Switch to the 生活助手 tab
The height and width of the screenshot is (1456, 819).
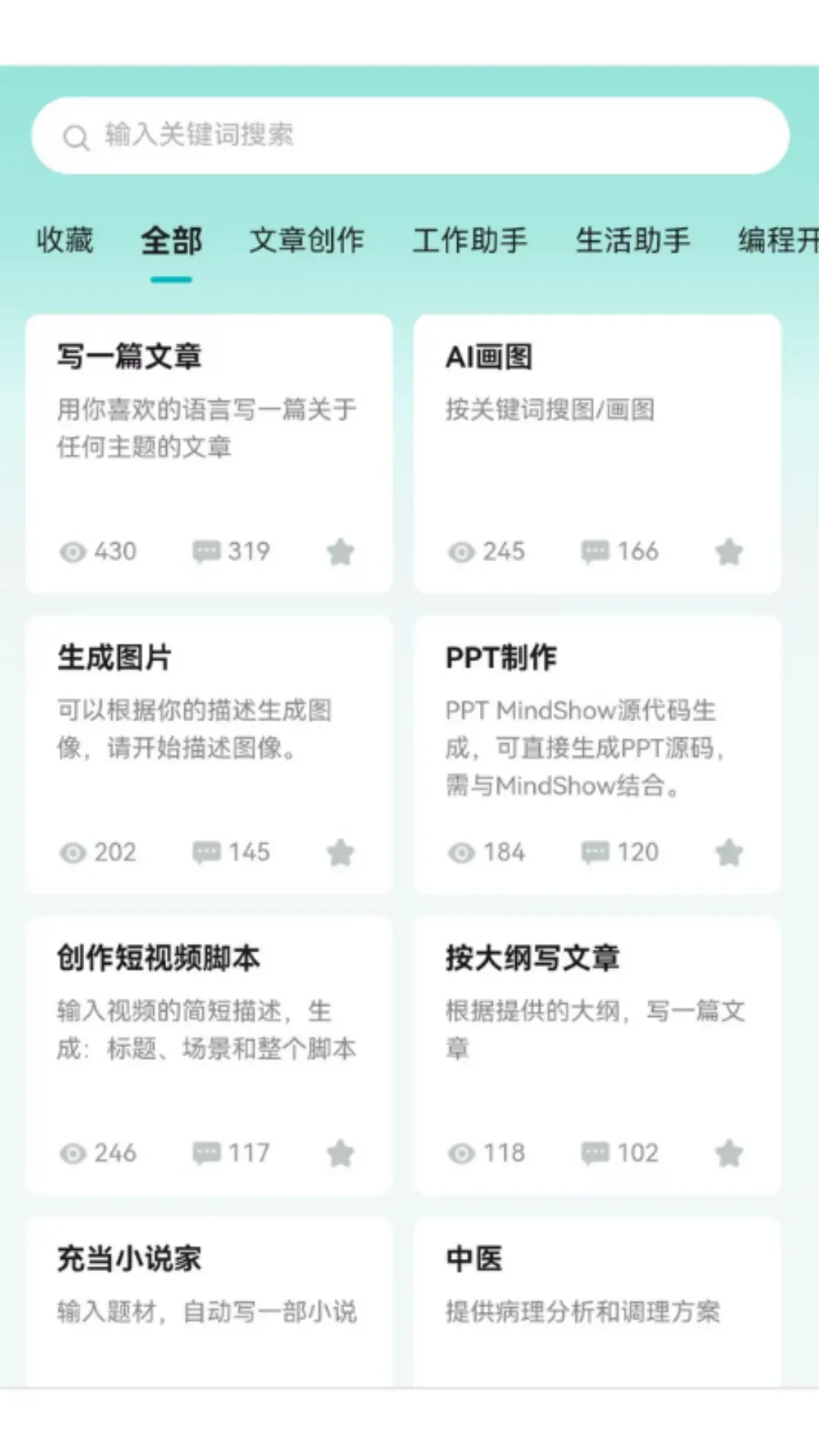click(632, 240)
